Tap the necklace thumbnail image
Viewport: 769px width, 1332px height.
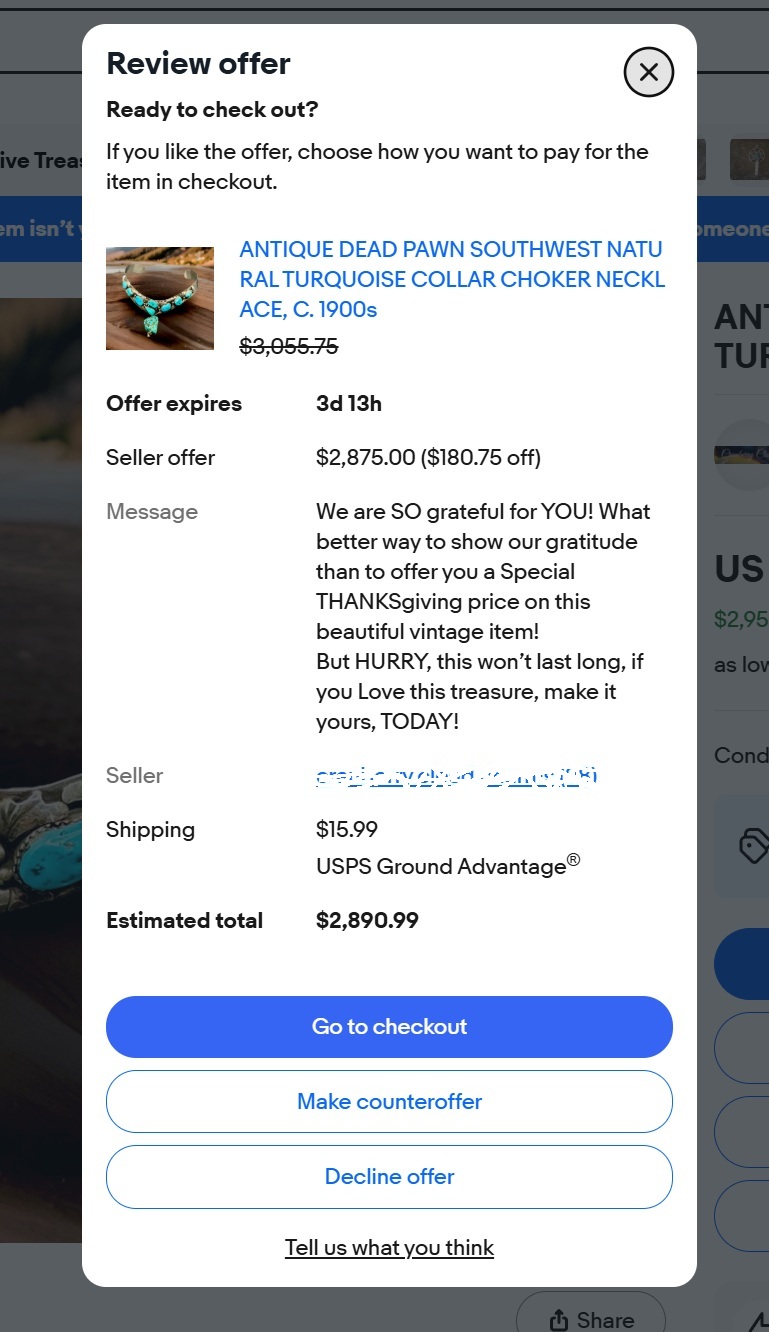pos(160,298)
